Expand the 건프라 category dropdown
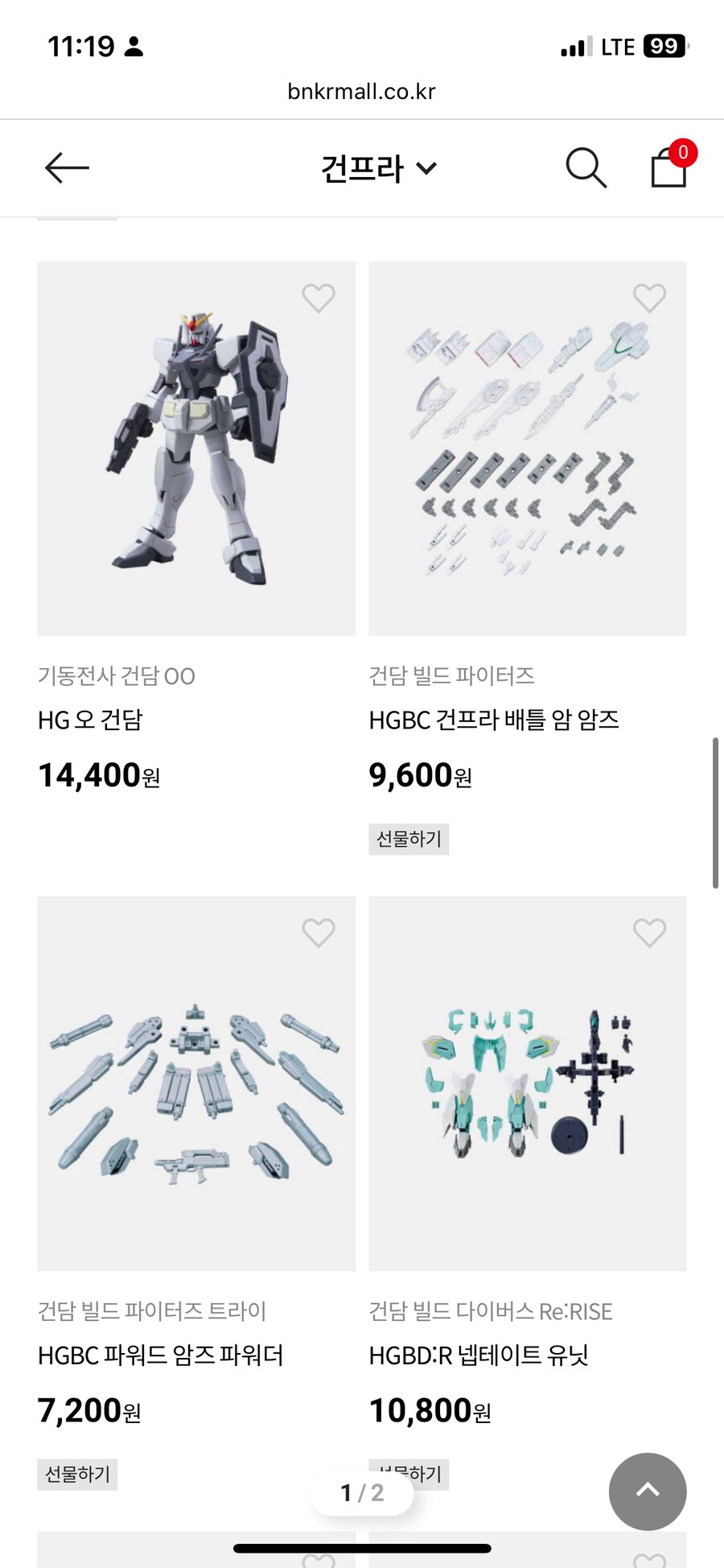This screenshot has height=1568, width=724. point(378,168)
